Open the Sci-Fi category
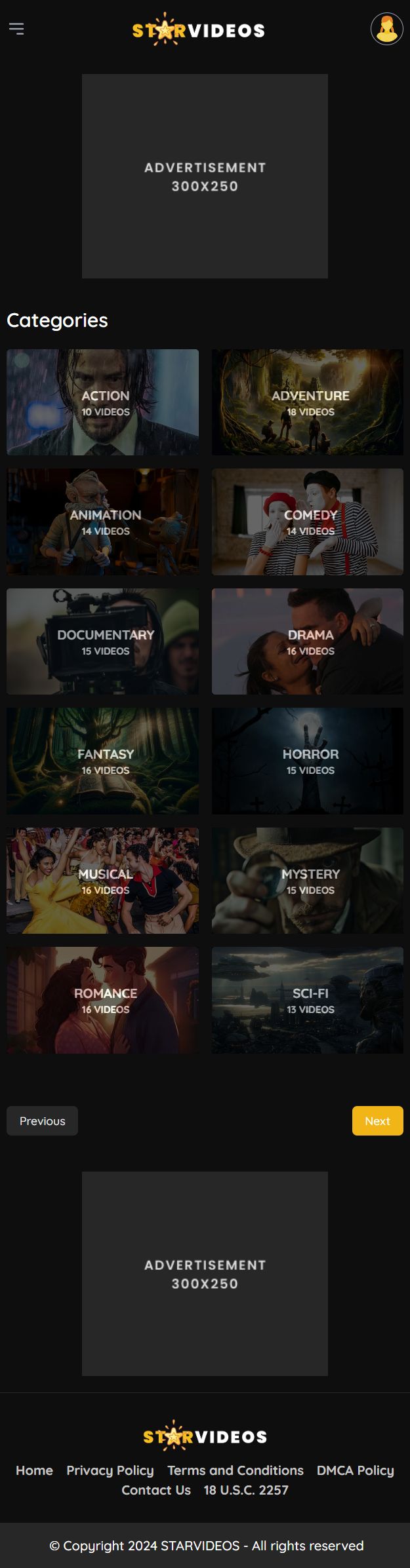 coord(307,1000)
